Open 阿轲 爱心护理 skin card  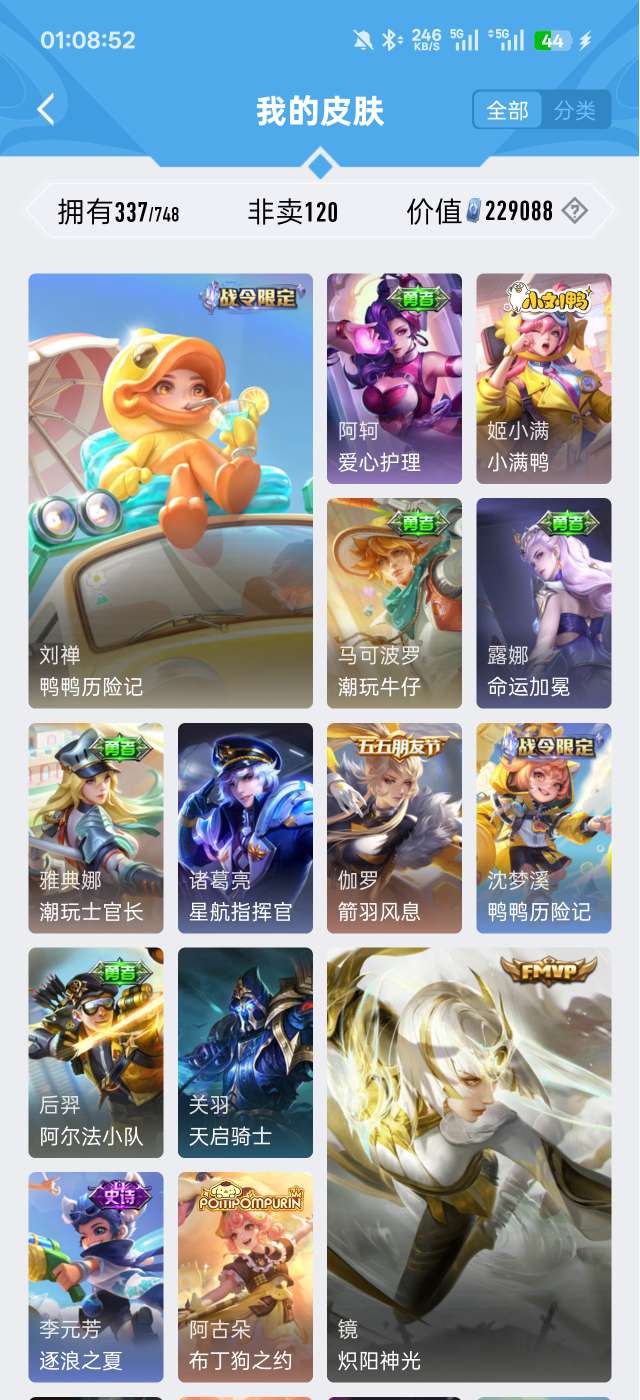point(394,378)
